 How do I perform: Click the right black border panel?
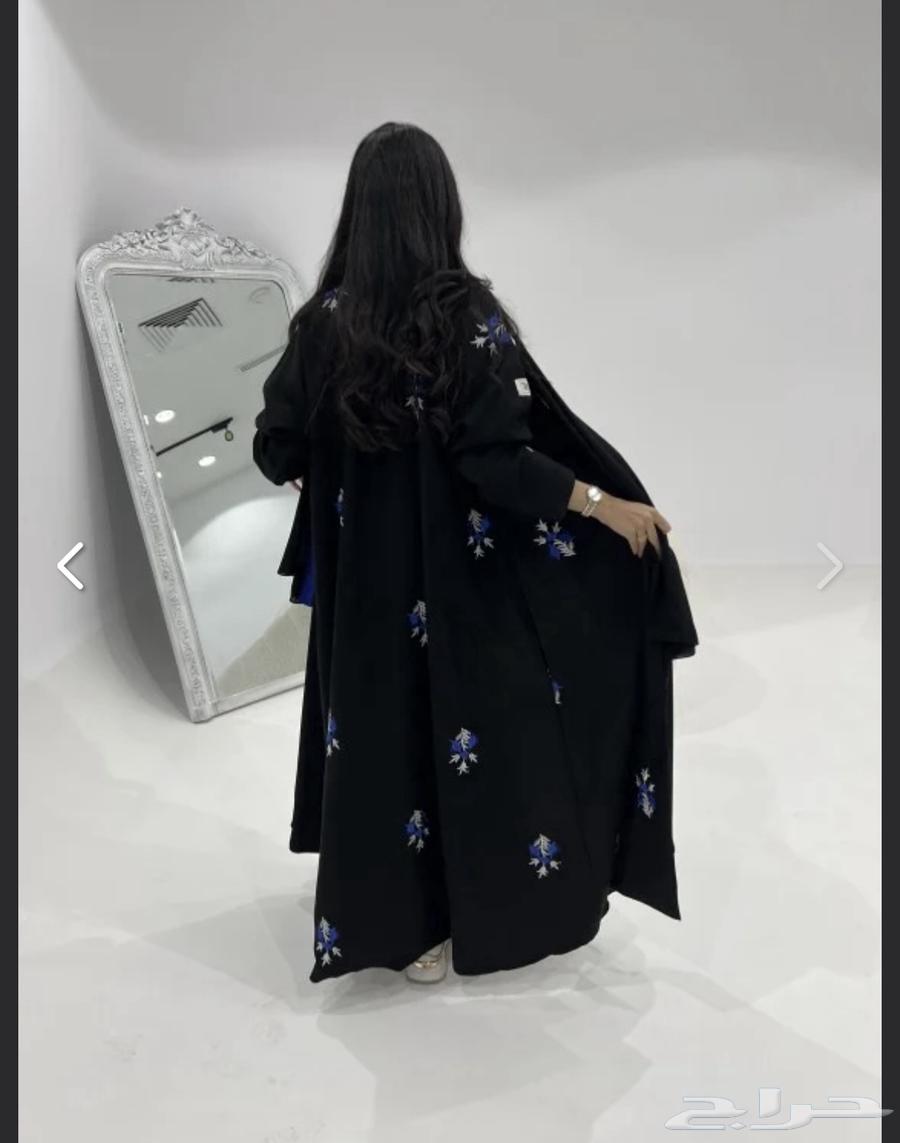click(x=890, y=570)
